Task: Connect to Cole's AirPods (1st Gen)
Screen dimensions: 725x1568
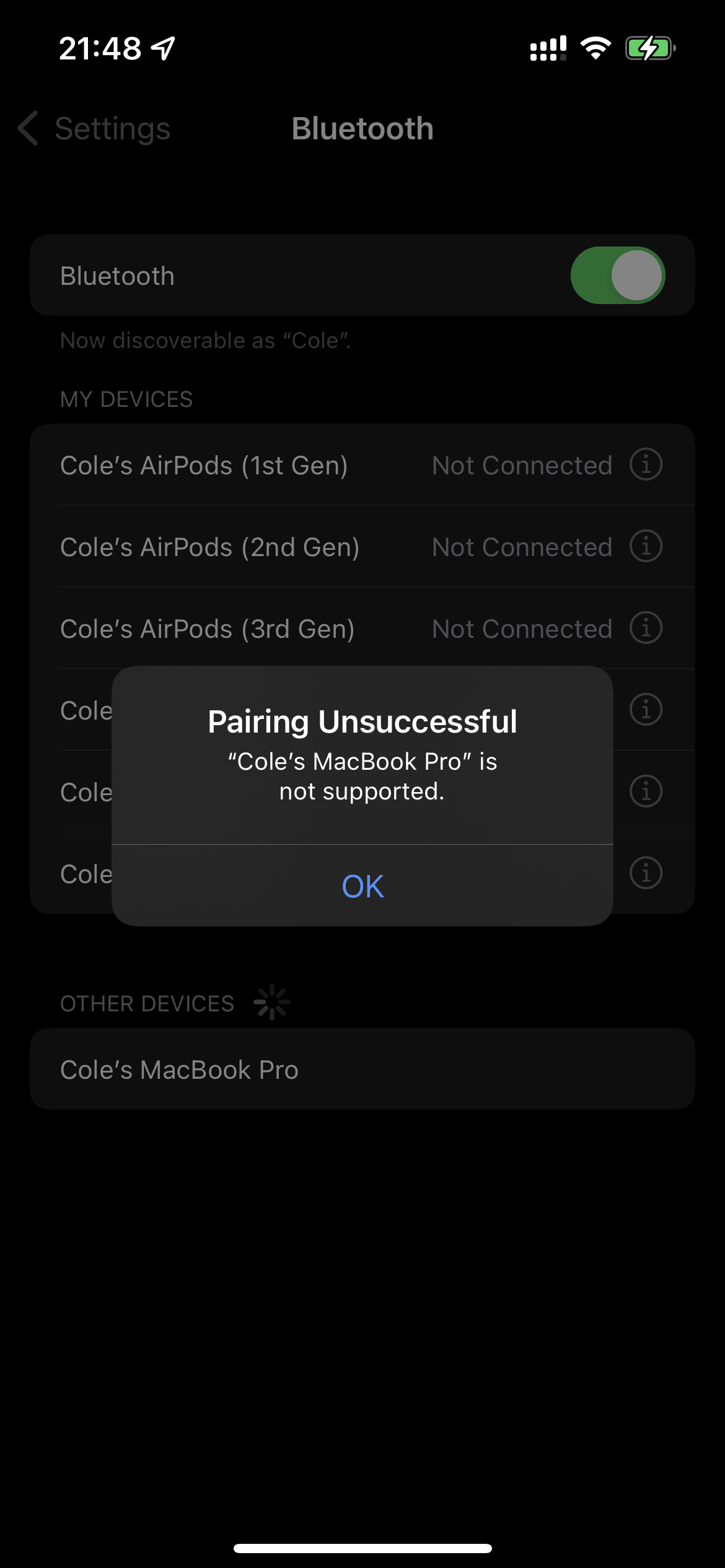Action: point(204,466)
